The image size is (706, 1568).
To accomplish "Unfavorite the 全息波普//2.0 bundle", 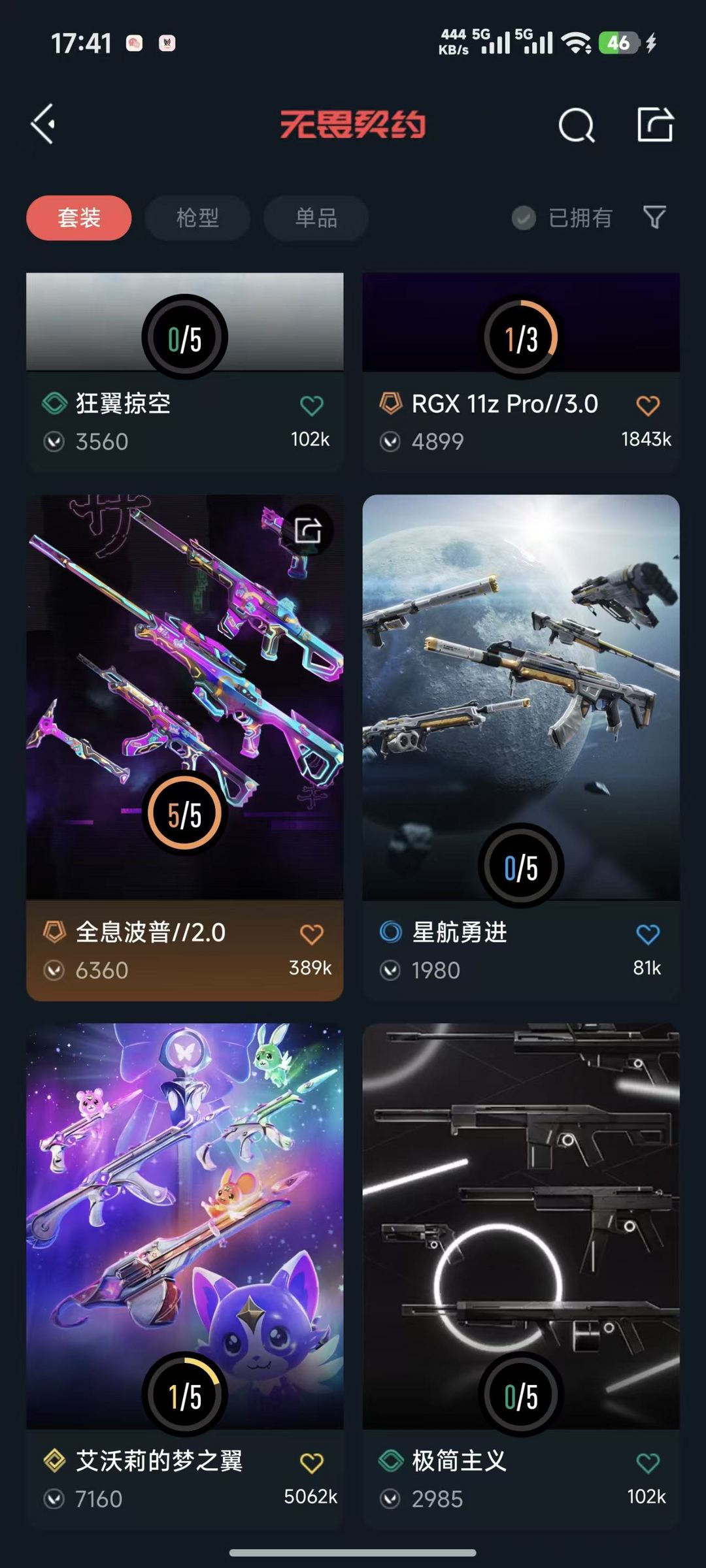I will click(312, 934).
